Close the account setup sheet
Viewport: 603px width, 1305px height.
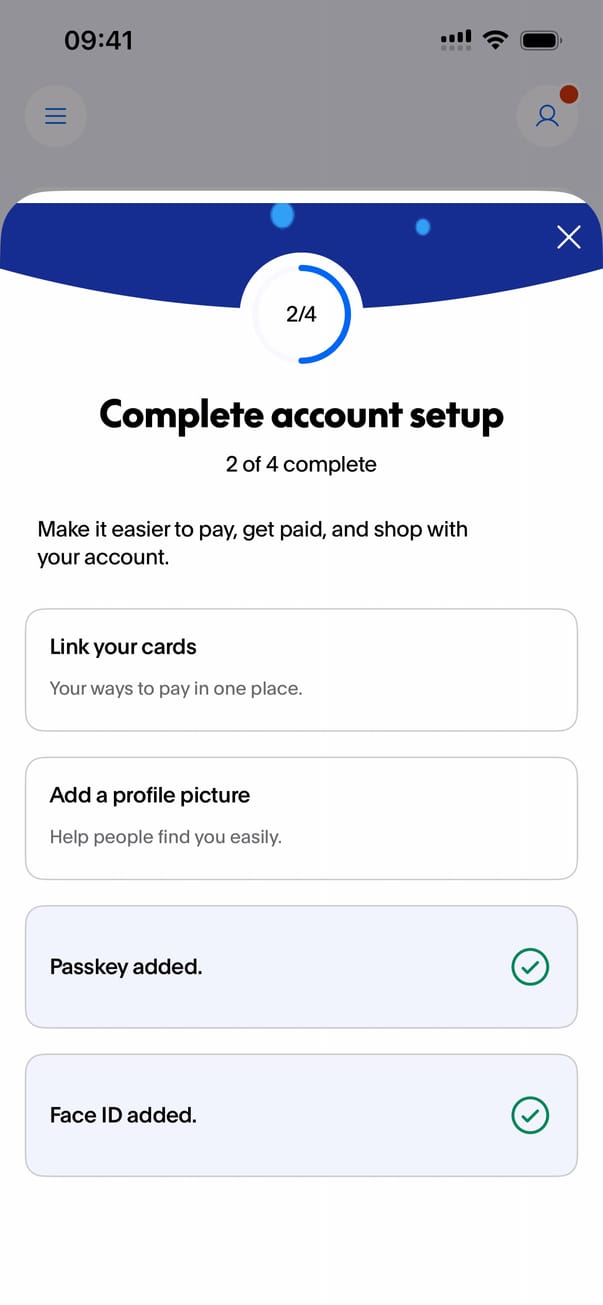tap(568, 237)
